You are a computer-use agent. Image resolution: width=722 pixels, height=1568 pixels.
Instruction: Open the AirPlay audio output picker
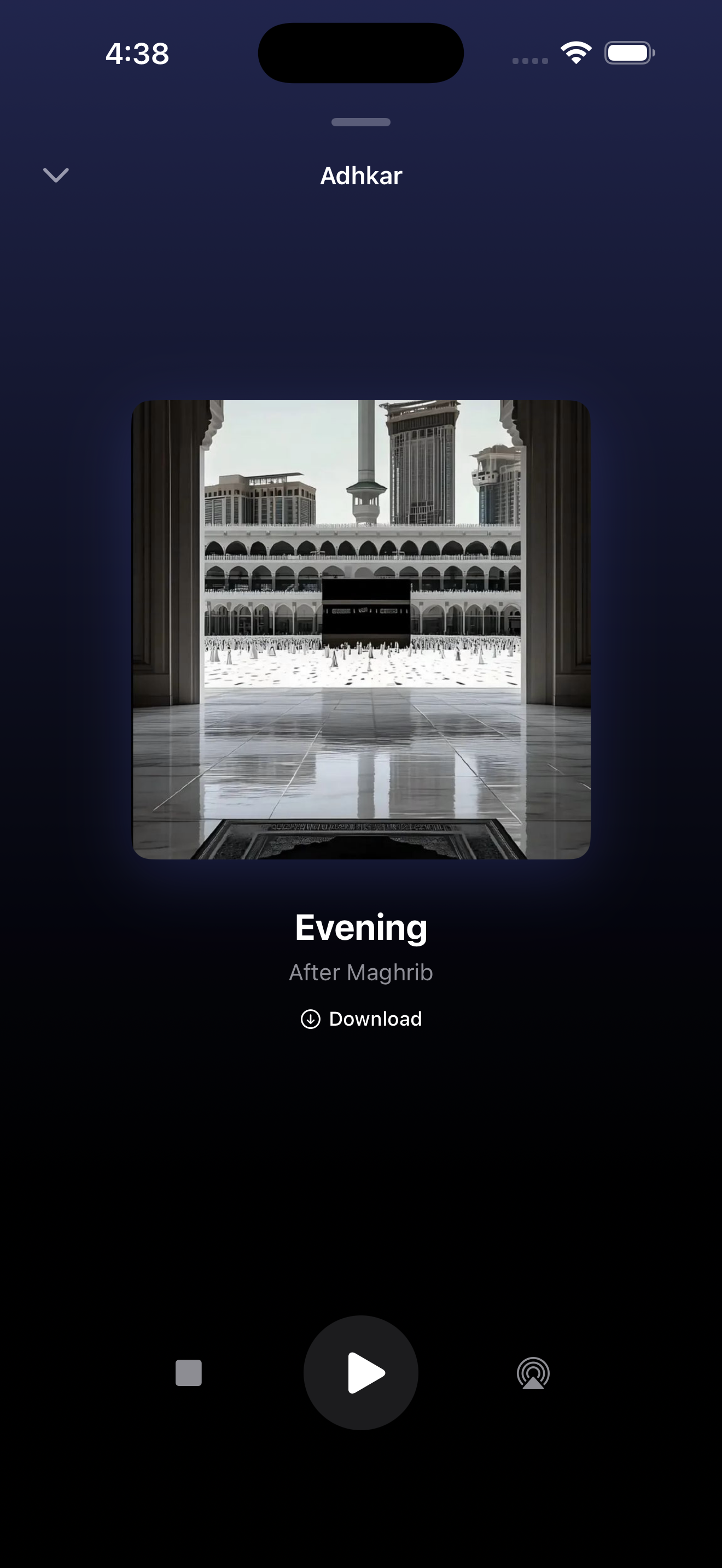[533, 1373]
